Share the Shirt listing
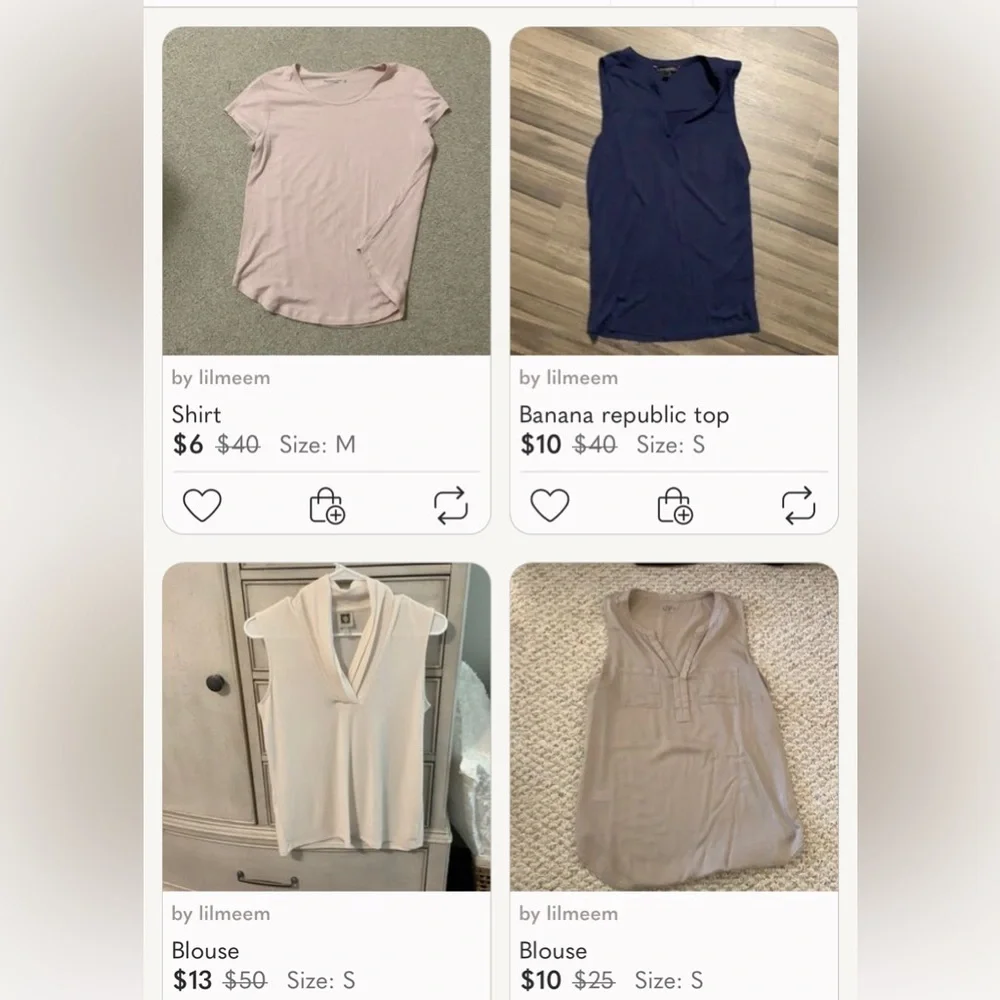1000x1000 pixels. [x=451, y=505]
